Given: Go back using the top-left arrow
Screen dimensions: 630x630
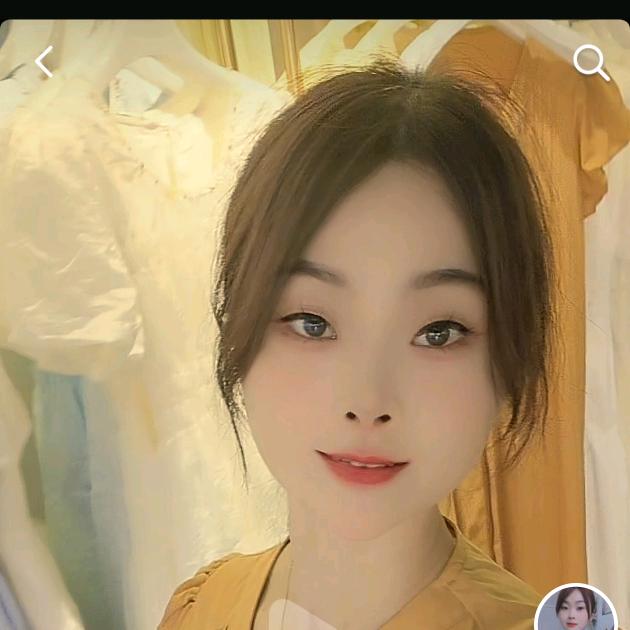Looking at the screenshot, I should [x=43, y=62].
